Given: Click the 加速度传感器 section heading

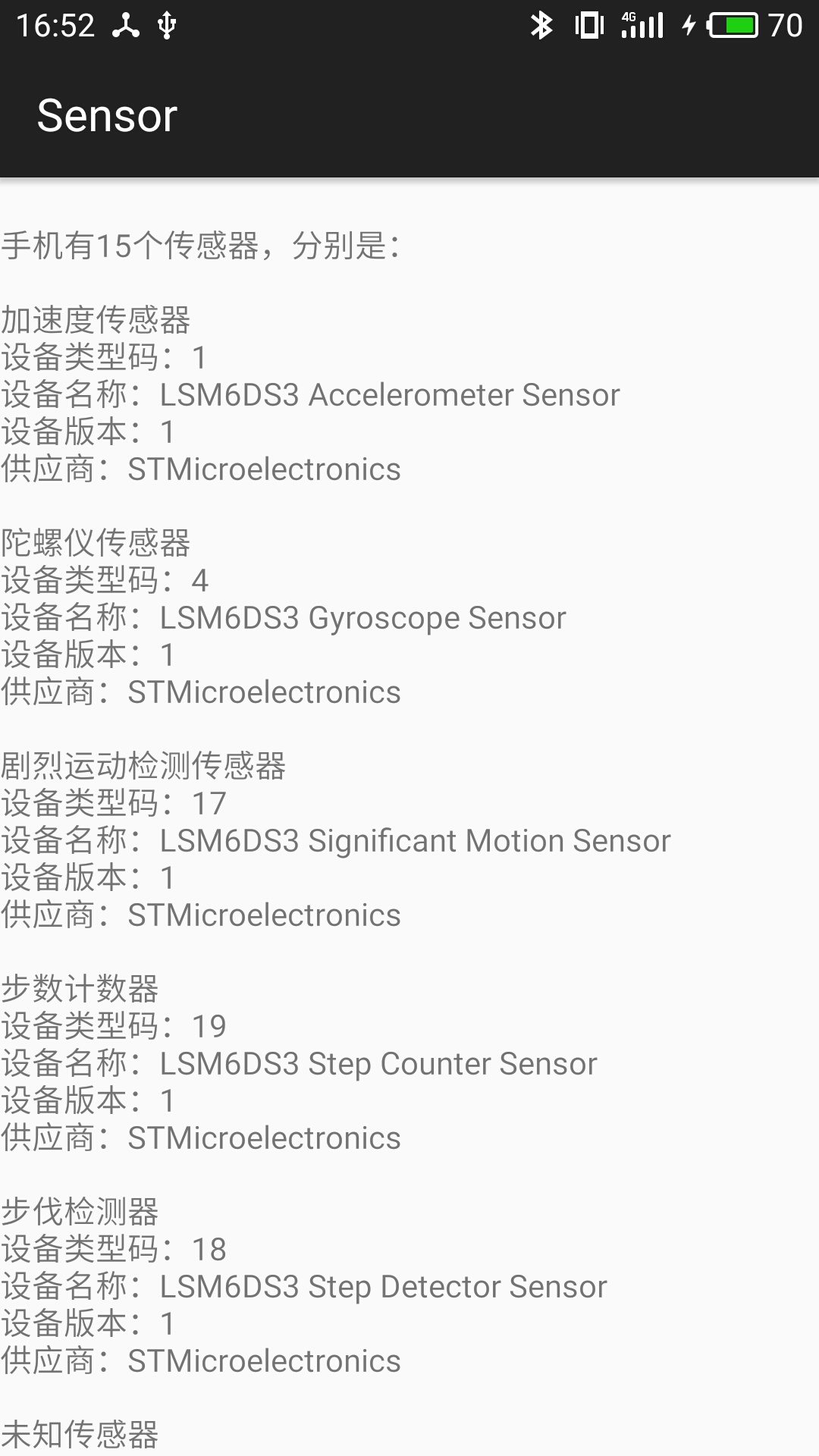Looking at the screenshot, I should pyautogui.click(x=99, y=320).
